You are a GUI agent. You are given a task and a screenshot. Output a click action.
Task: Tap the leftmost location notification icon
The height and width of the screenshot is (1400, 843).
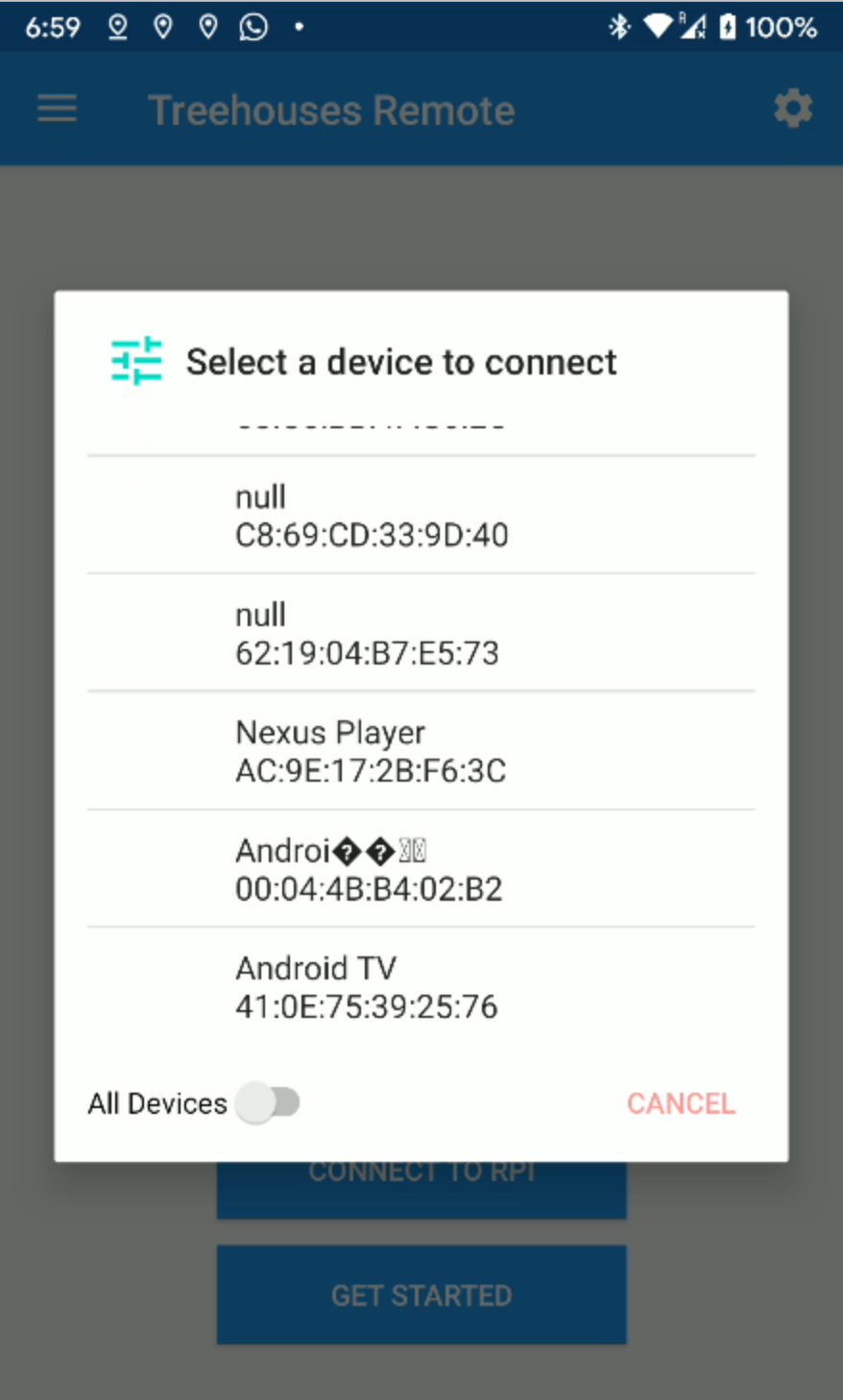[x=117, y=27]
